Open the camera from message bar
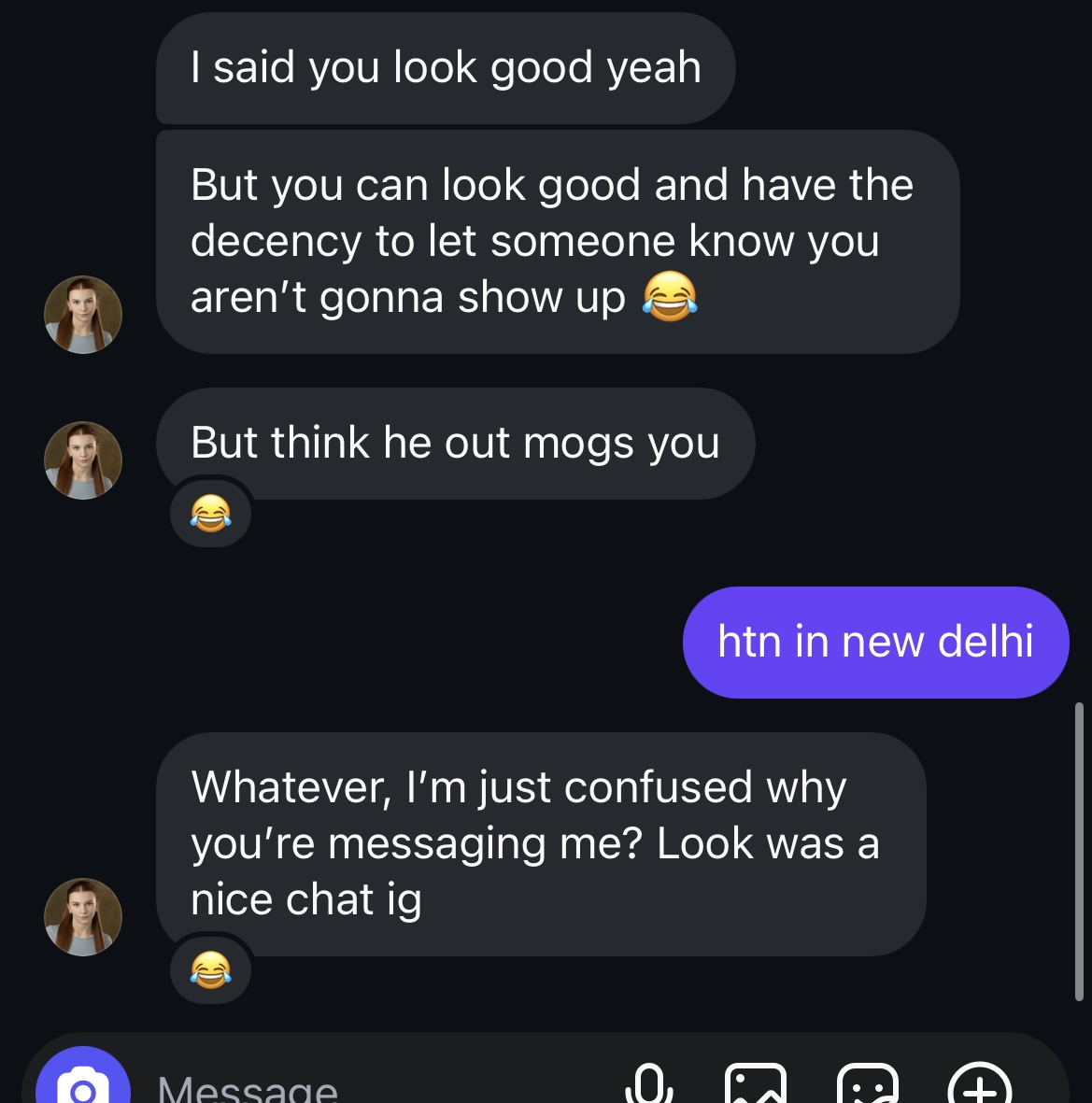 (82, 1085)
